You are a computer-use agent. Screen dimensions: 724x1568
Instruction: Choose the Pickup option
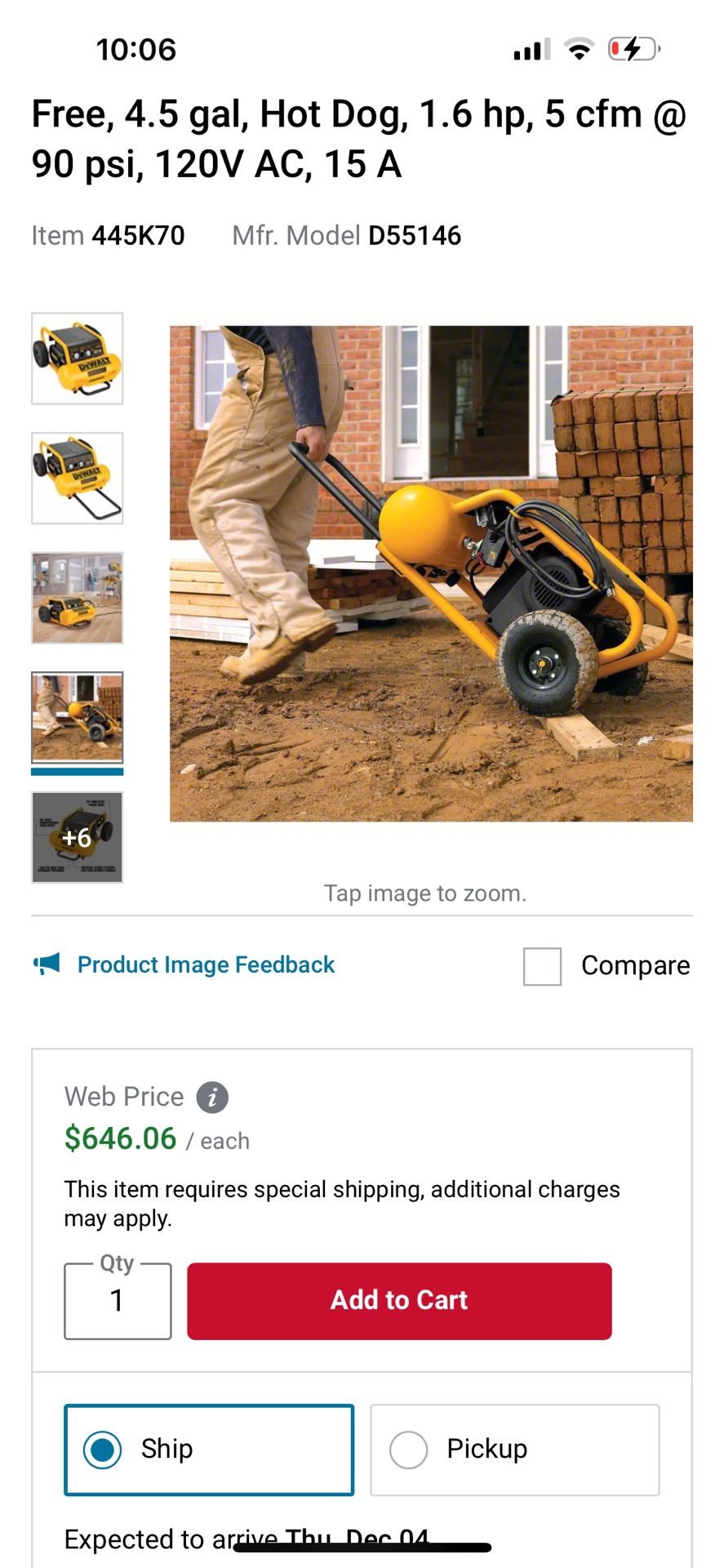click(515, 1450)
